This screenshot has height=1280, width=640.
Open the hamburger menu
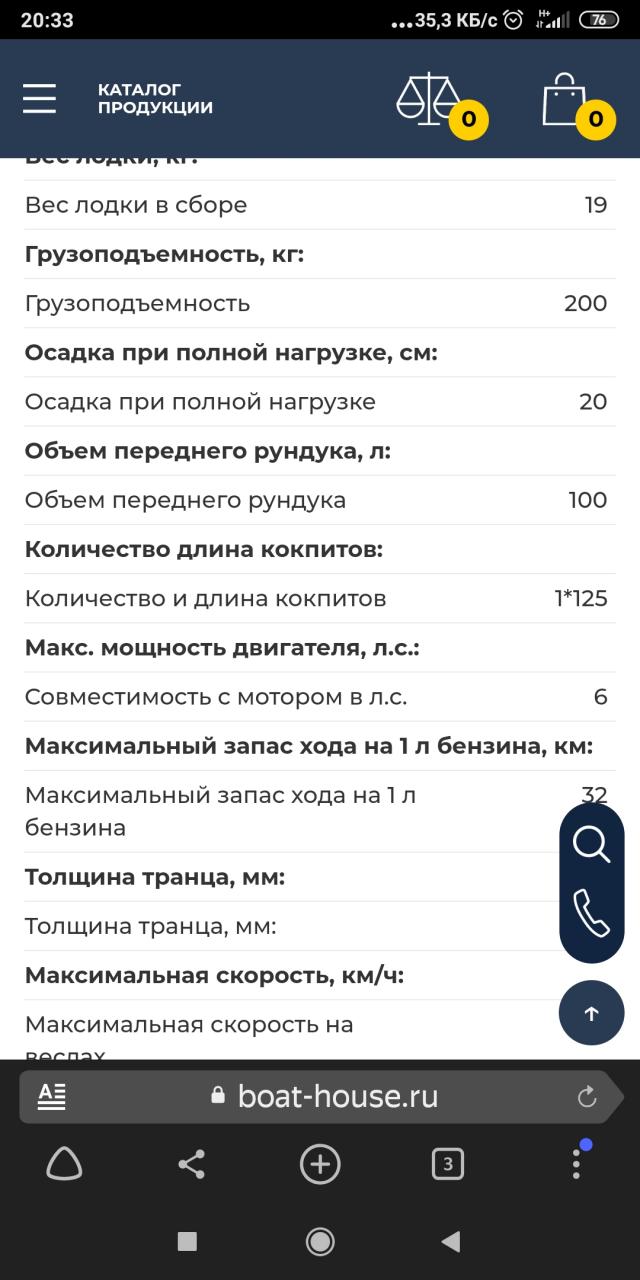coord(40,98)
